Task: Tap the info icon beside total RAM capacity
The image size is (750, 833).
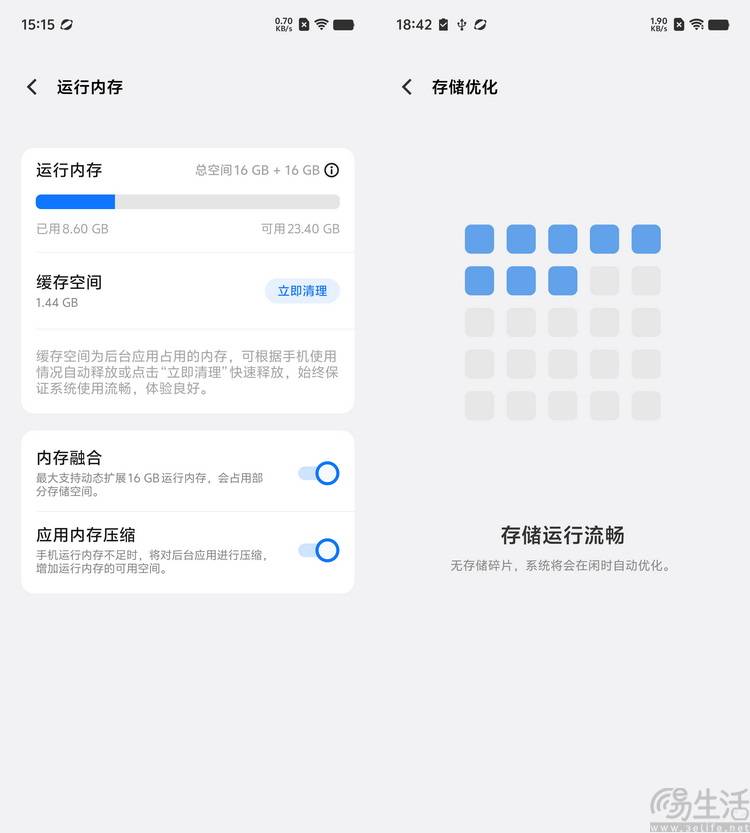Action: tap(332, 170)
